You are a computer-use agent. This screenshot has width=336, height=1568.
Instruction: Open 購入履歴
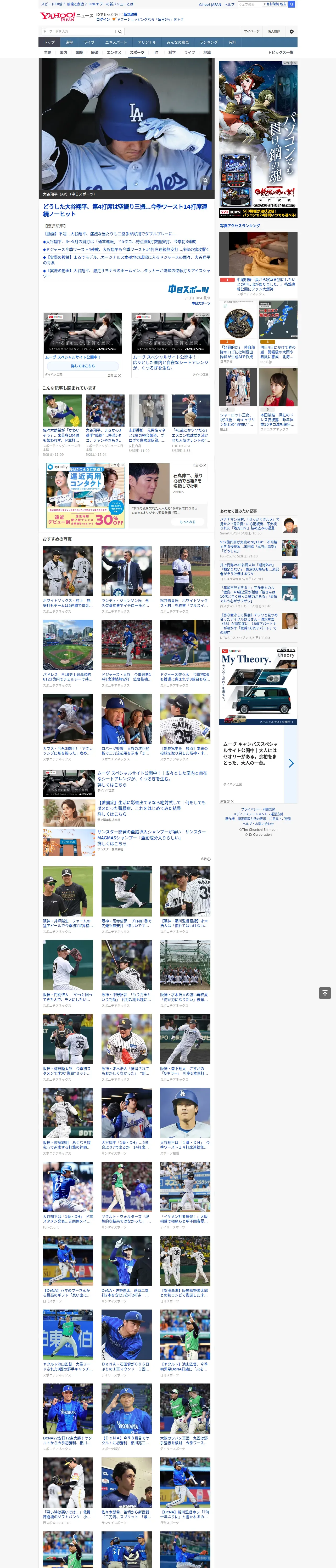pos(274,31)
